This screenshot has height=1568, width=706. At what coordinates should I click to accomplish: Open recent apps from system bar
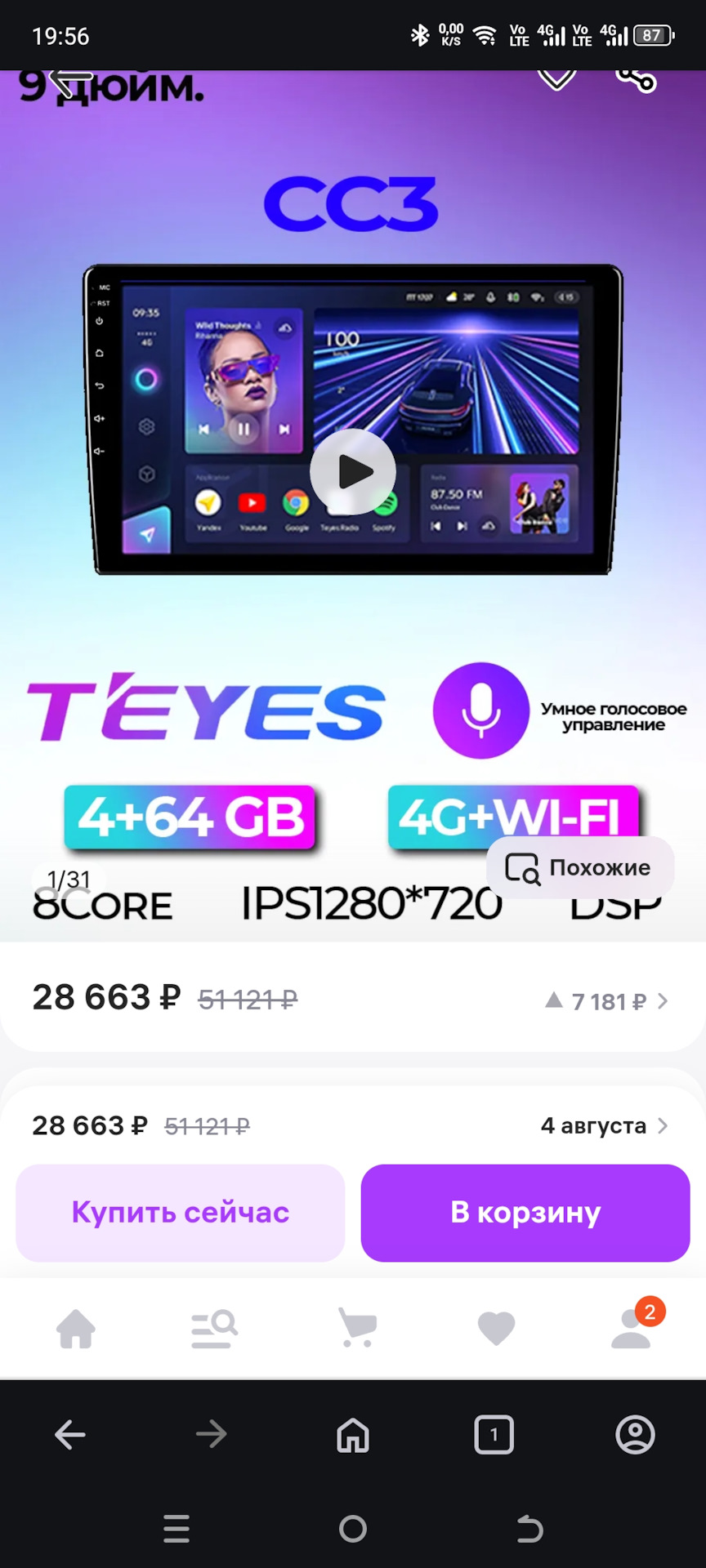coord(176,1528)
